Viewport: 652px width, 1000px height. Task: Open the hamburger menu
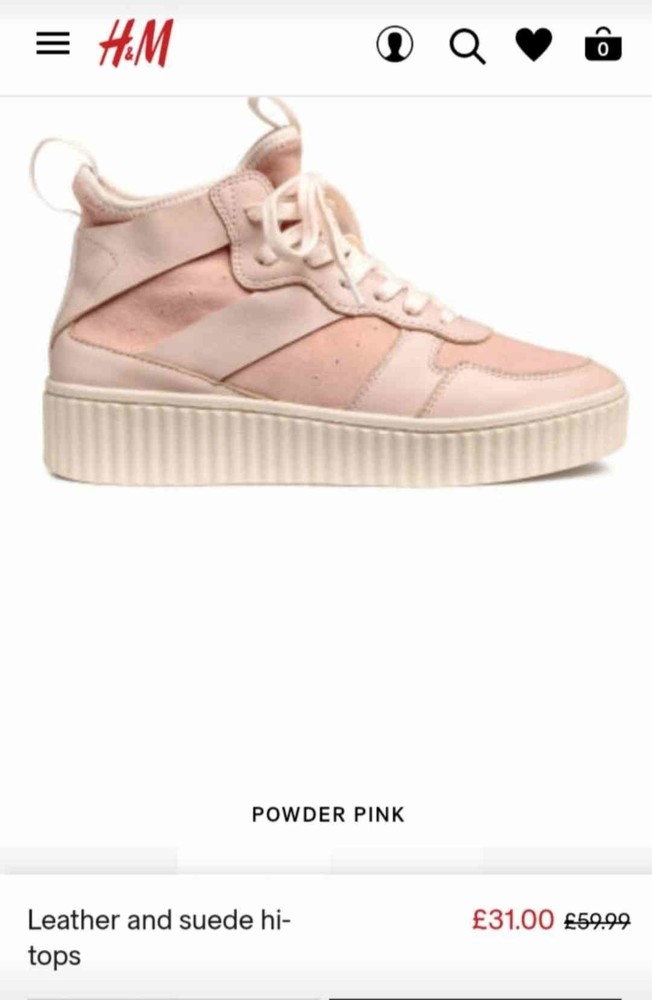click(x=53, y=44)
